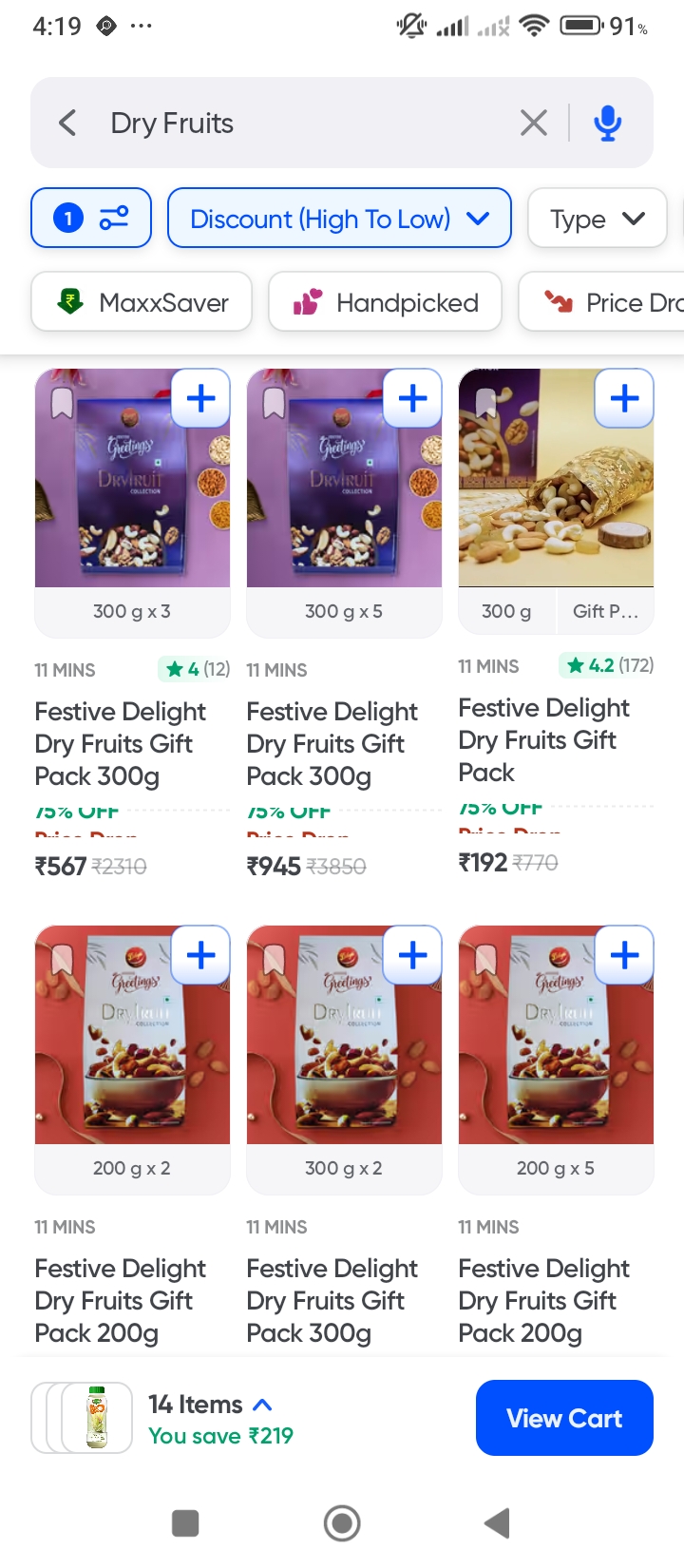
Task: Select the MaxxSaver chip
Action: click(142, 302)
